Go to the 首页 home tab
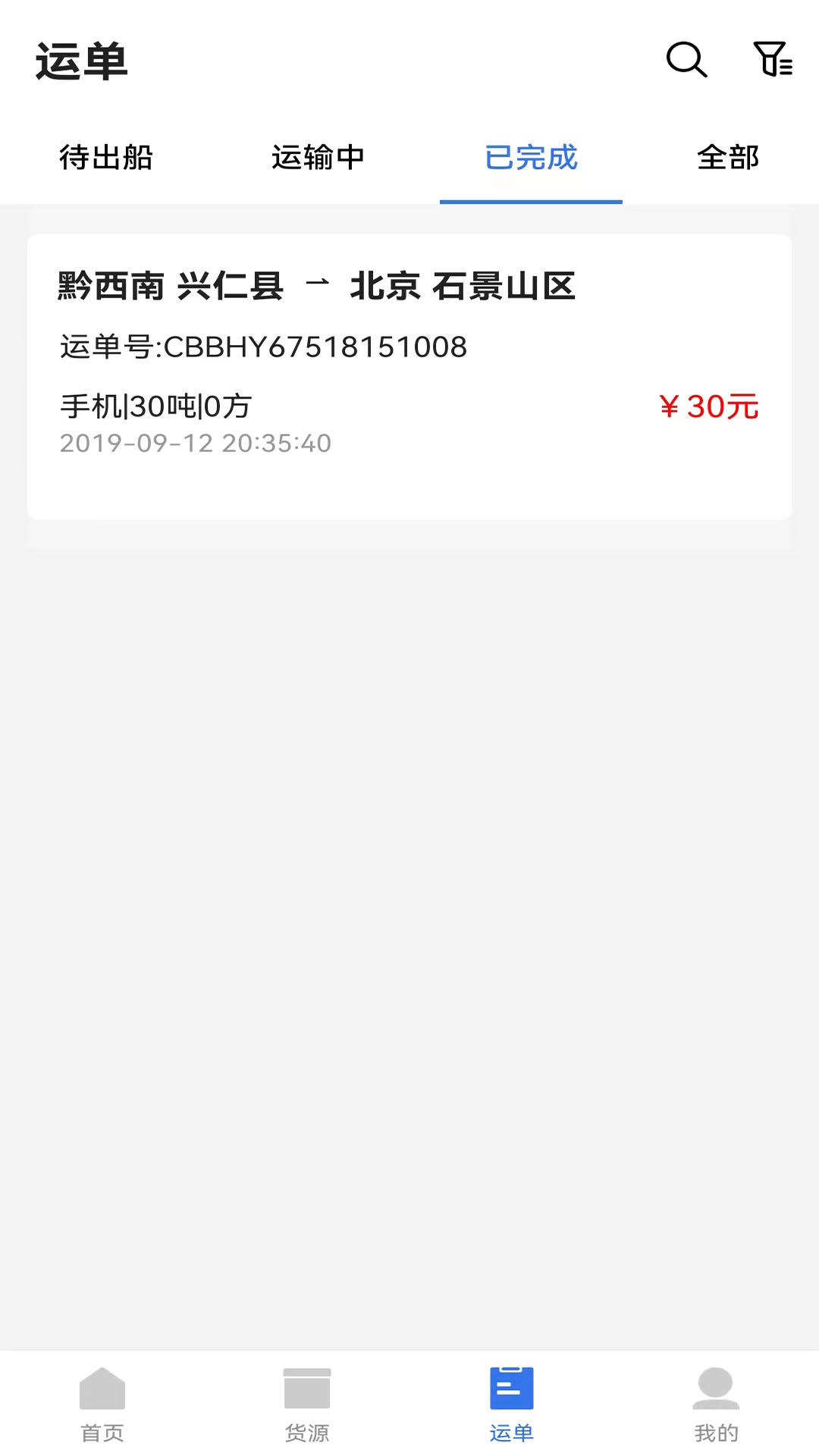 click(102, 1403)
